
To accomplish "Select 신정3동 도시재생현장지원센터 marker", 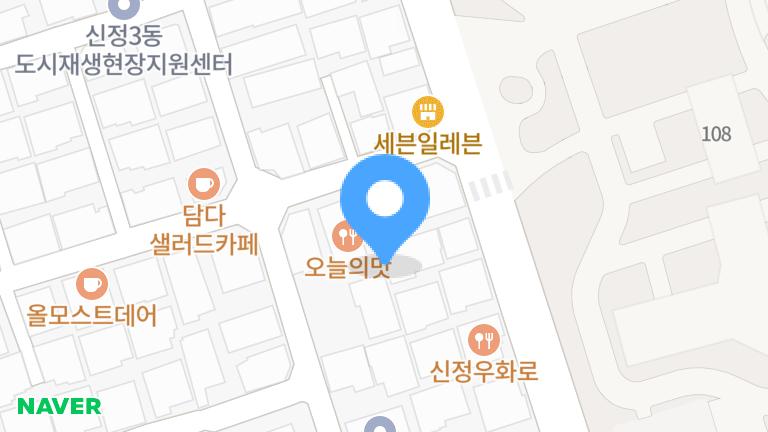I will coord(124,9).
